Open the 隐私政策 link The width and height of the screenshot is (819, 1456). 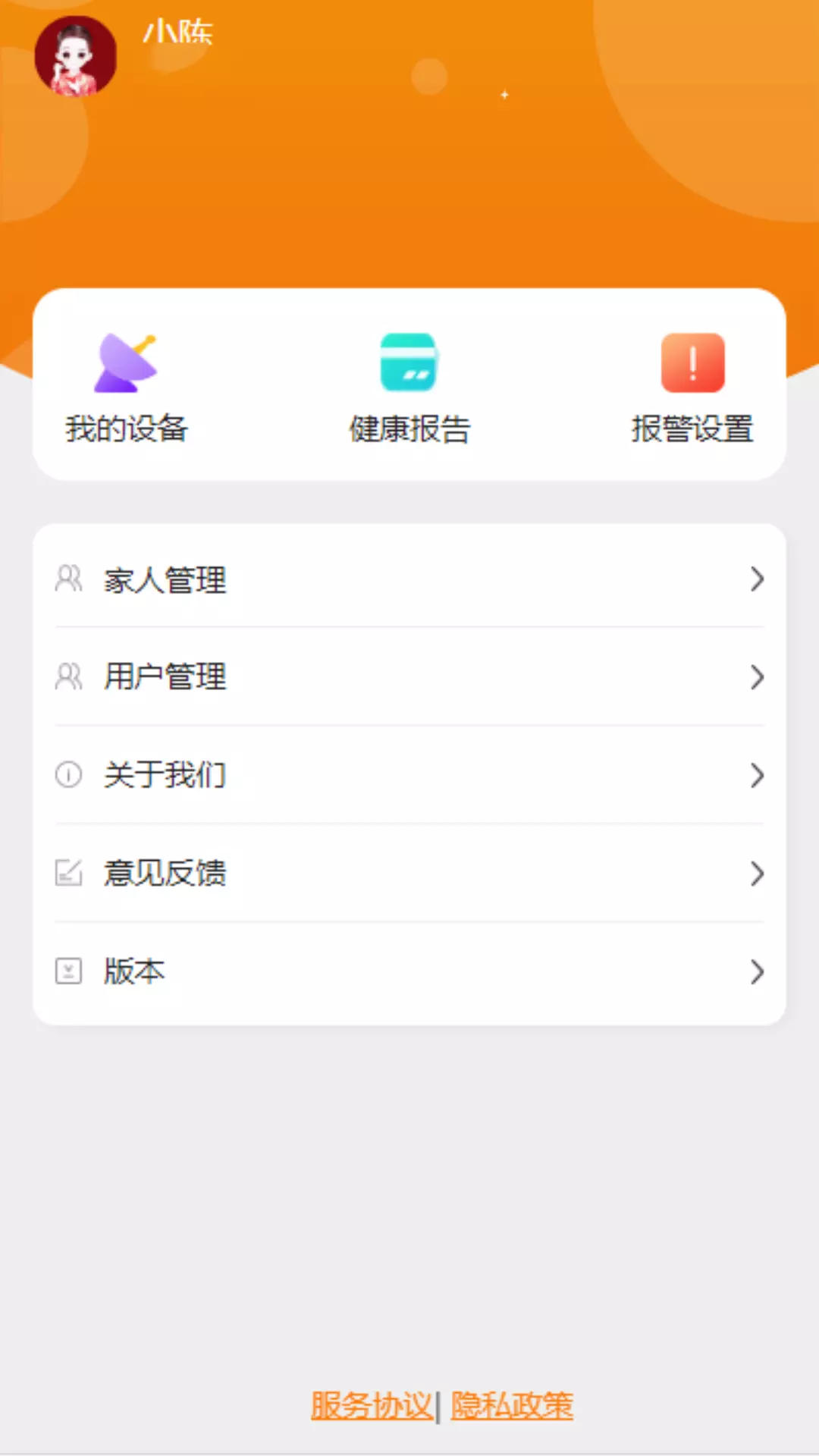click(512, 1405)
